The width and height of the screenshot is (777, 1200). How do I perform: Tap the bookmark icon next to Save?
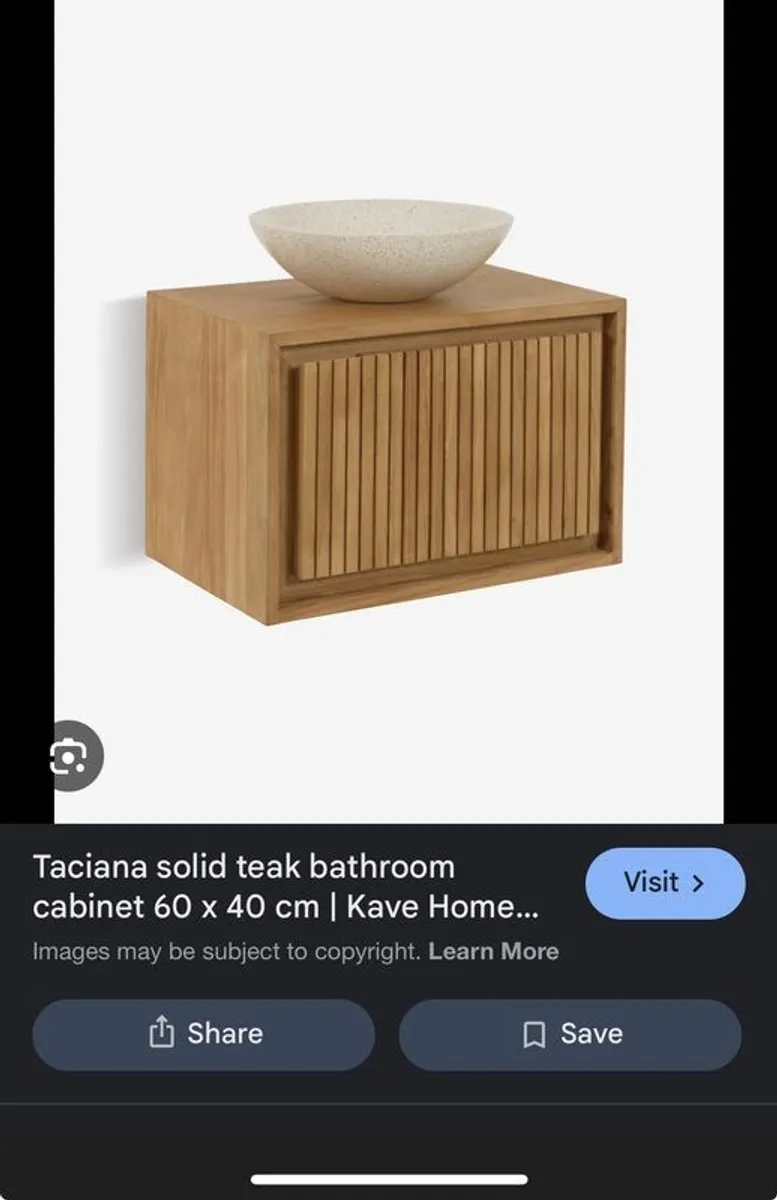[x=536, y=1033]
